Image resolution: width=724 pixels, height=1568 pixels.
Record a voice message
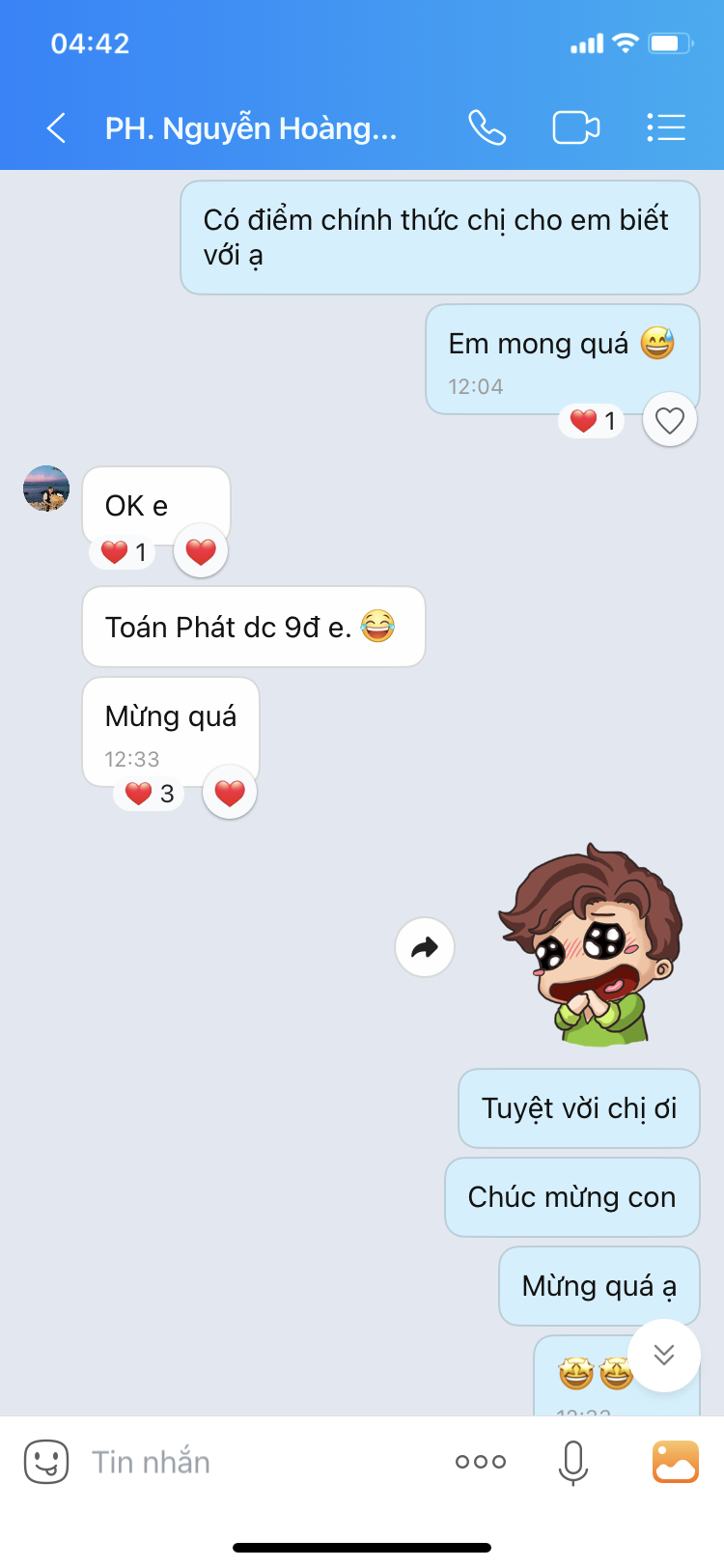pyautogui.click(x=573, y=1462)
